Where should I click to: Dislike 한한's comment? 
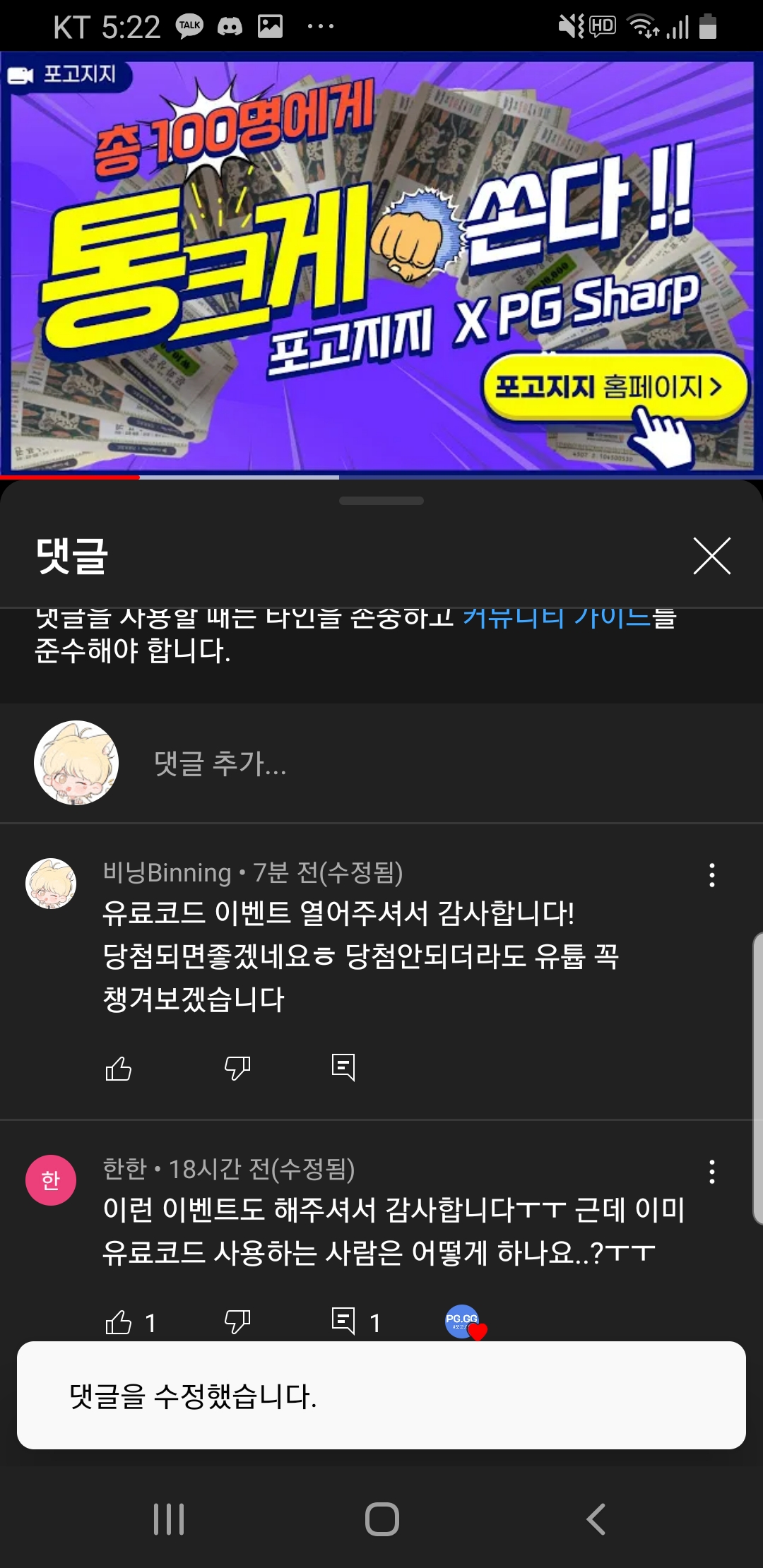pyautogui.click(x=237, y=1321)
